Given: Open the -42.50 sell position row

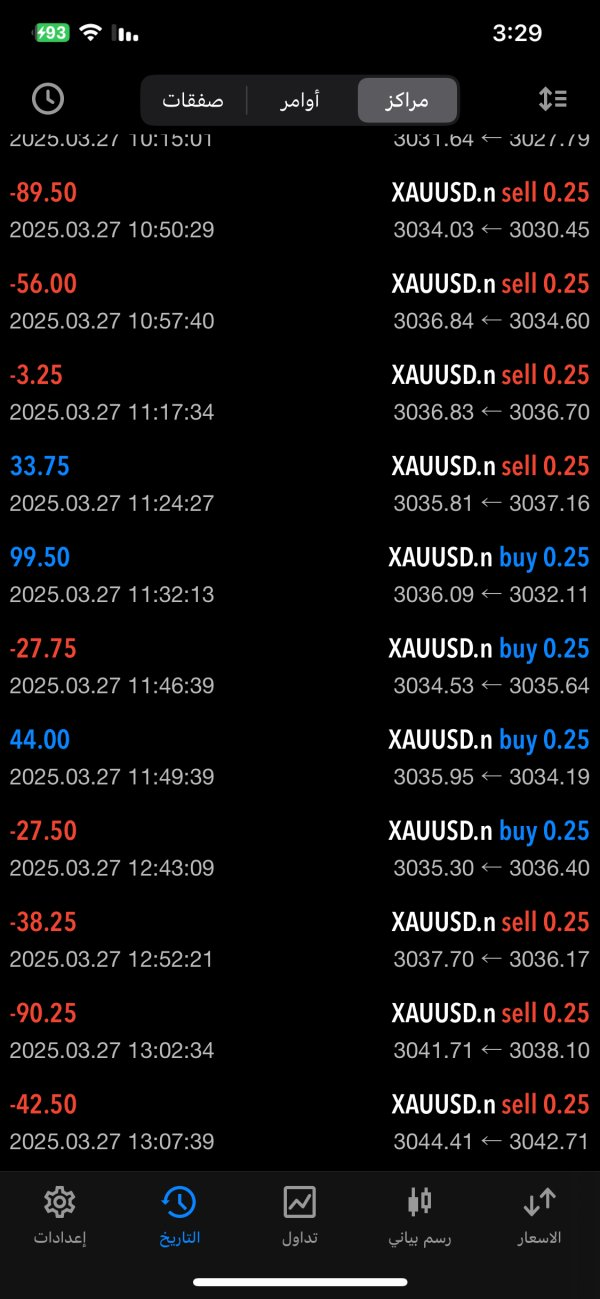Looking at the screenshot, I should click(x=300, y=1122).
